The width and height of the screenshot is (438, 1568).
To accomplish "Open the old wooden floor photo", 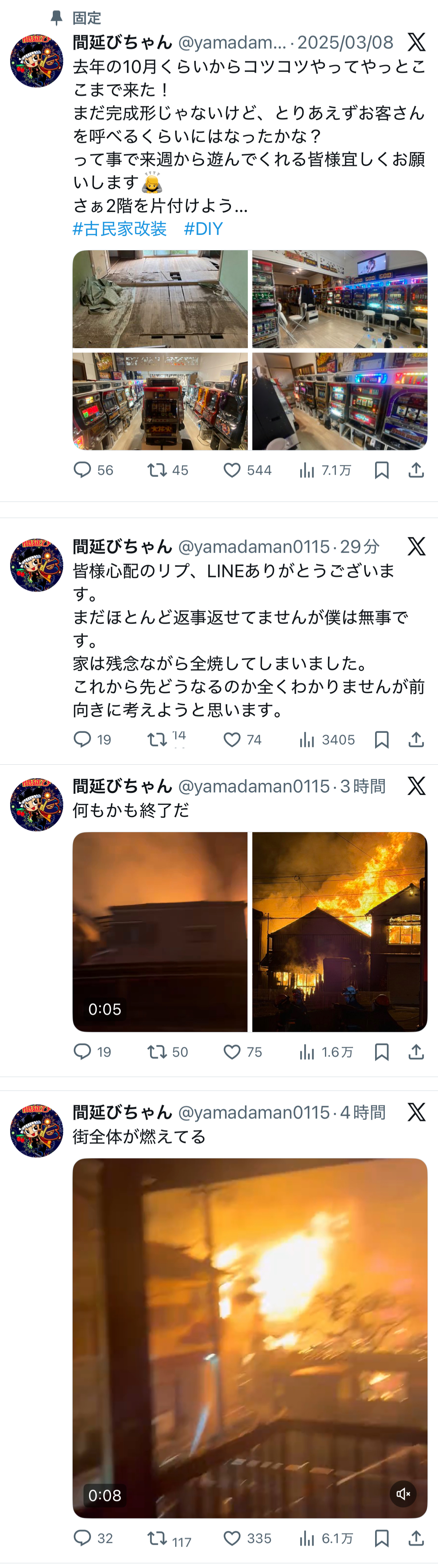I will coord(160,299).
